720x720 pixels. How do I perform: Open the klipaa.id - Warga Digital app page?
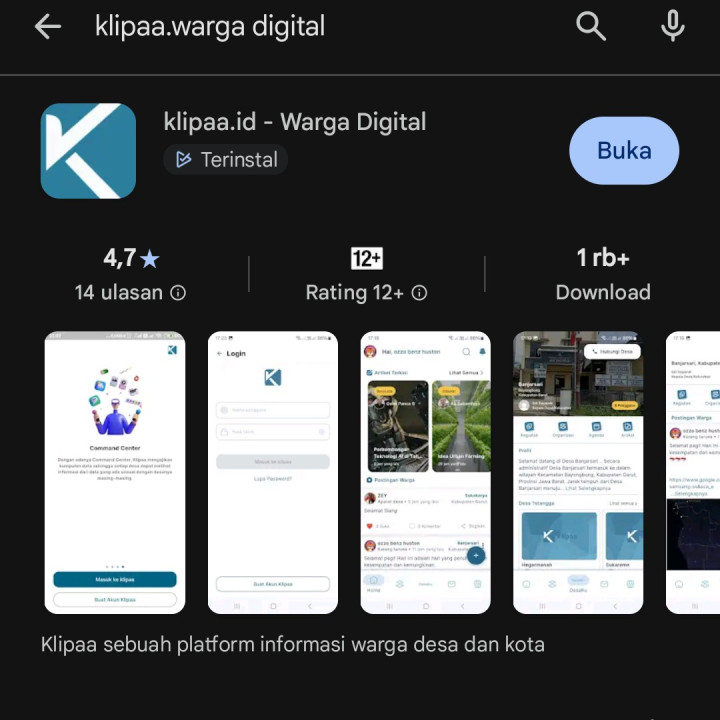coord(294,122)
